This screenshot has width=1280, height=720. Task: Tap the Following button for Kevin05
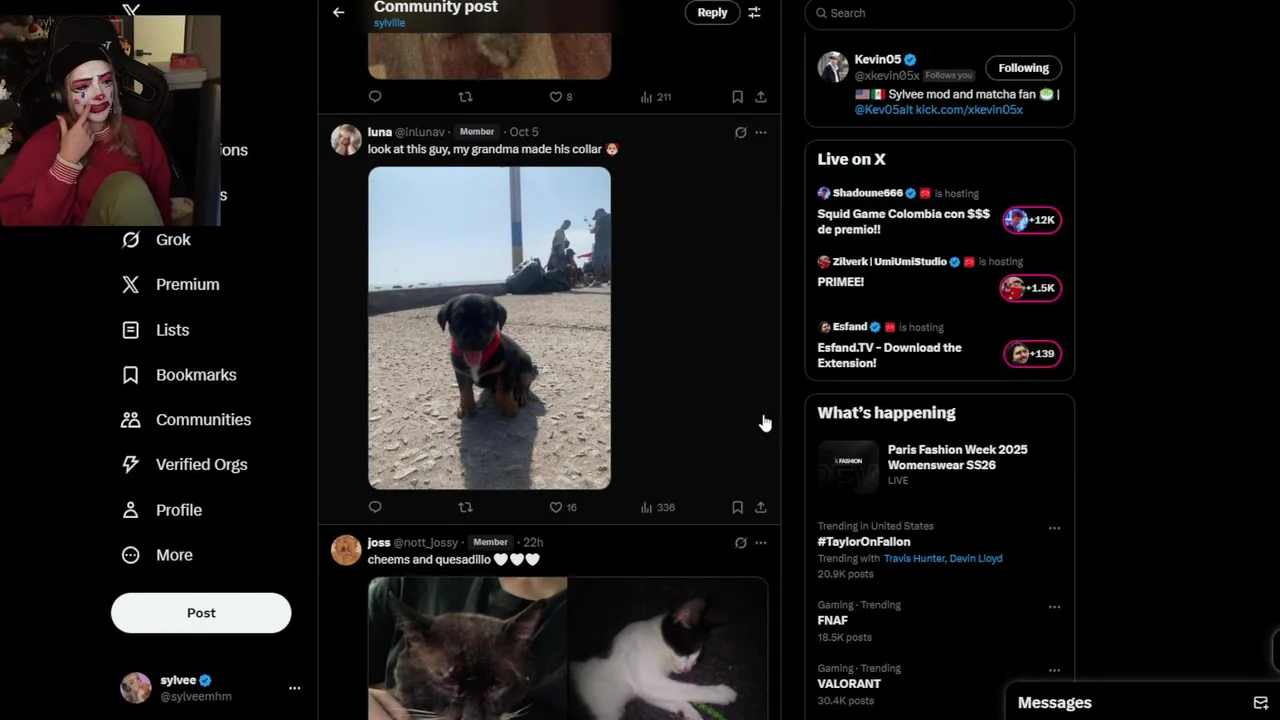click(1023, 68)
